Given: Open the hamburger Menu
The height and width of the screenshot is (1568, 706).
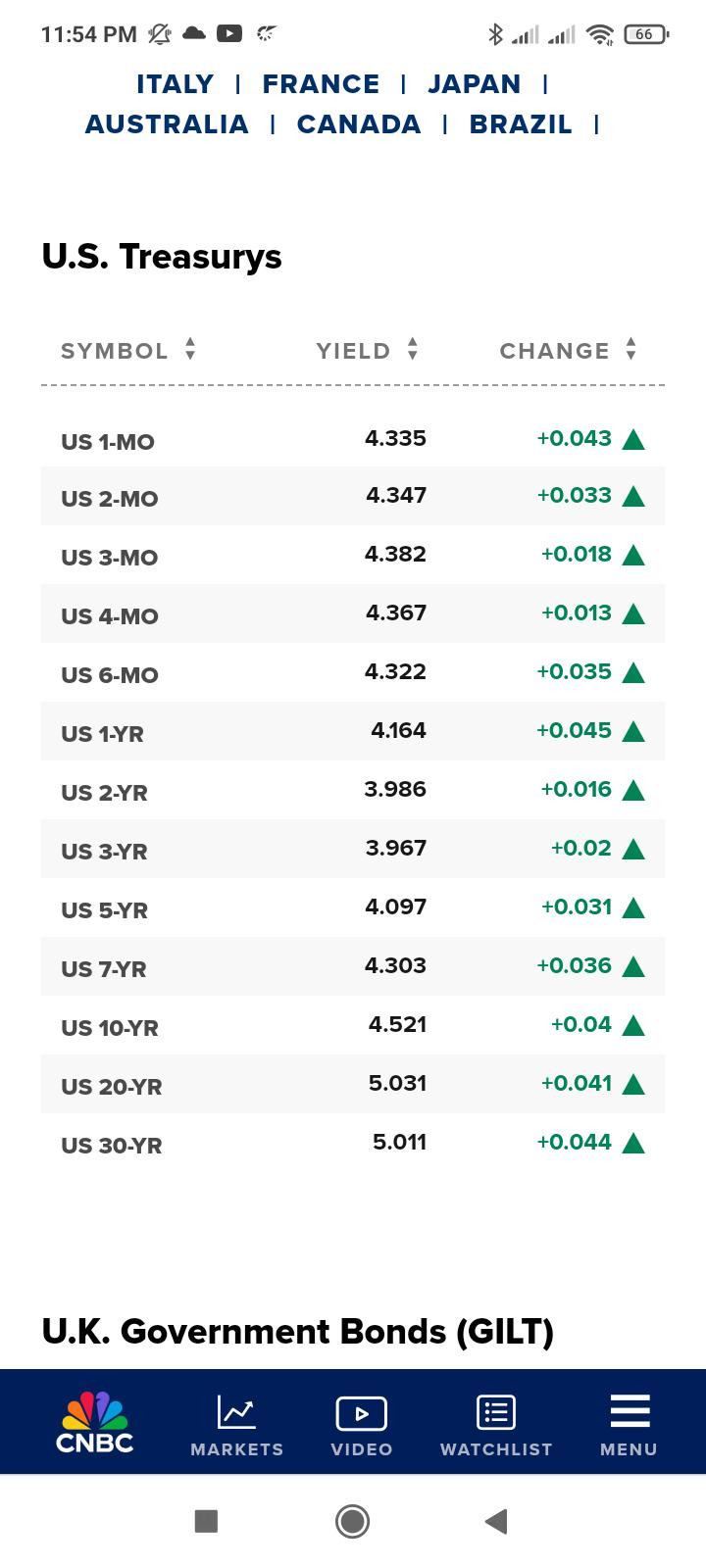Looking at the screenshot, I should pyautogui.click(x=629, y=1424).
